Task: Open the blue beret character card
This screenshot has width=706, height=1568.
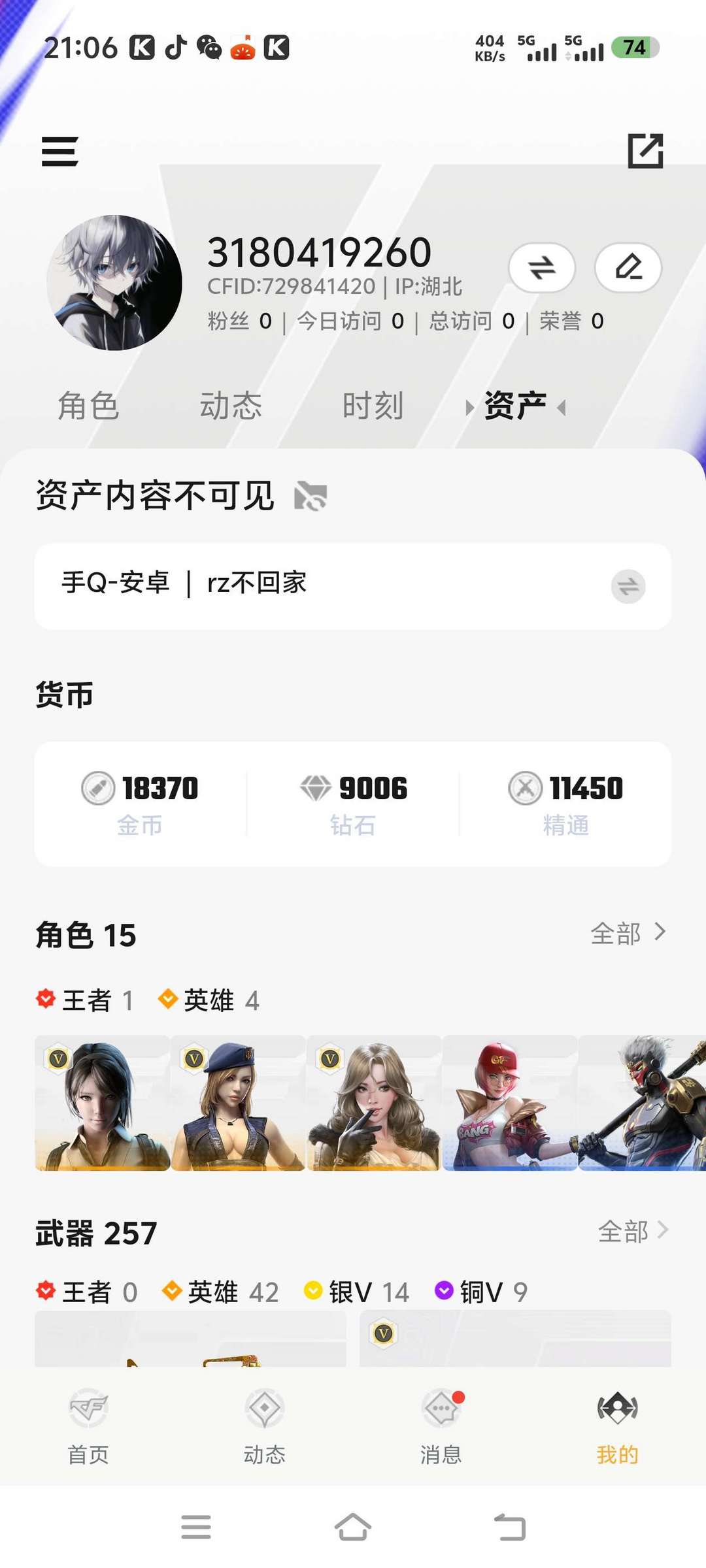Action: tap(238, 1103)
